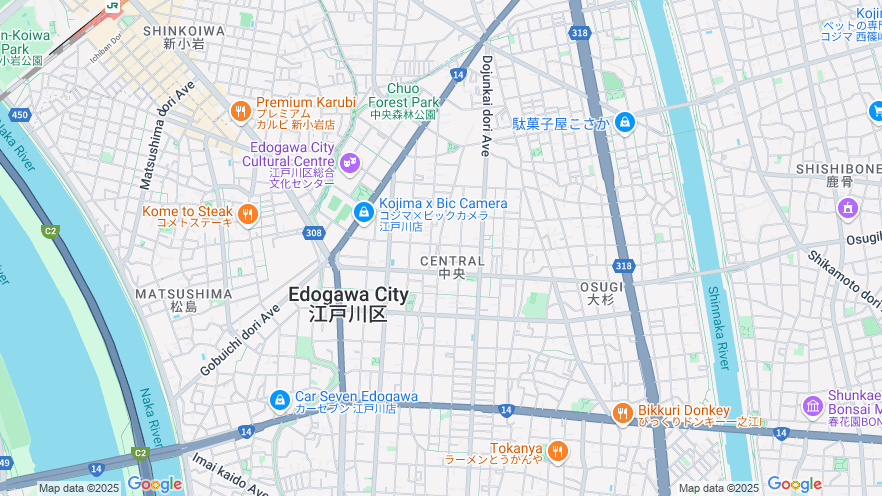Viewport: 882px width, 496px height.
Task: Tap the Tokanya ramen restaurant pin
Action: pyautogui.click(x=557, y=450)
